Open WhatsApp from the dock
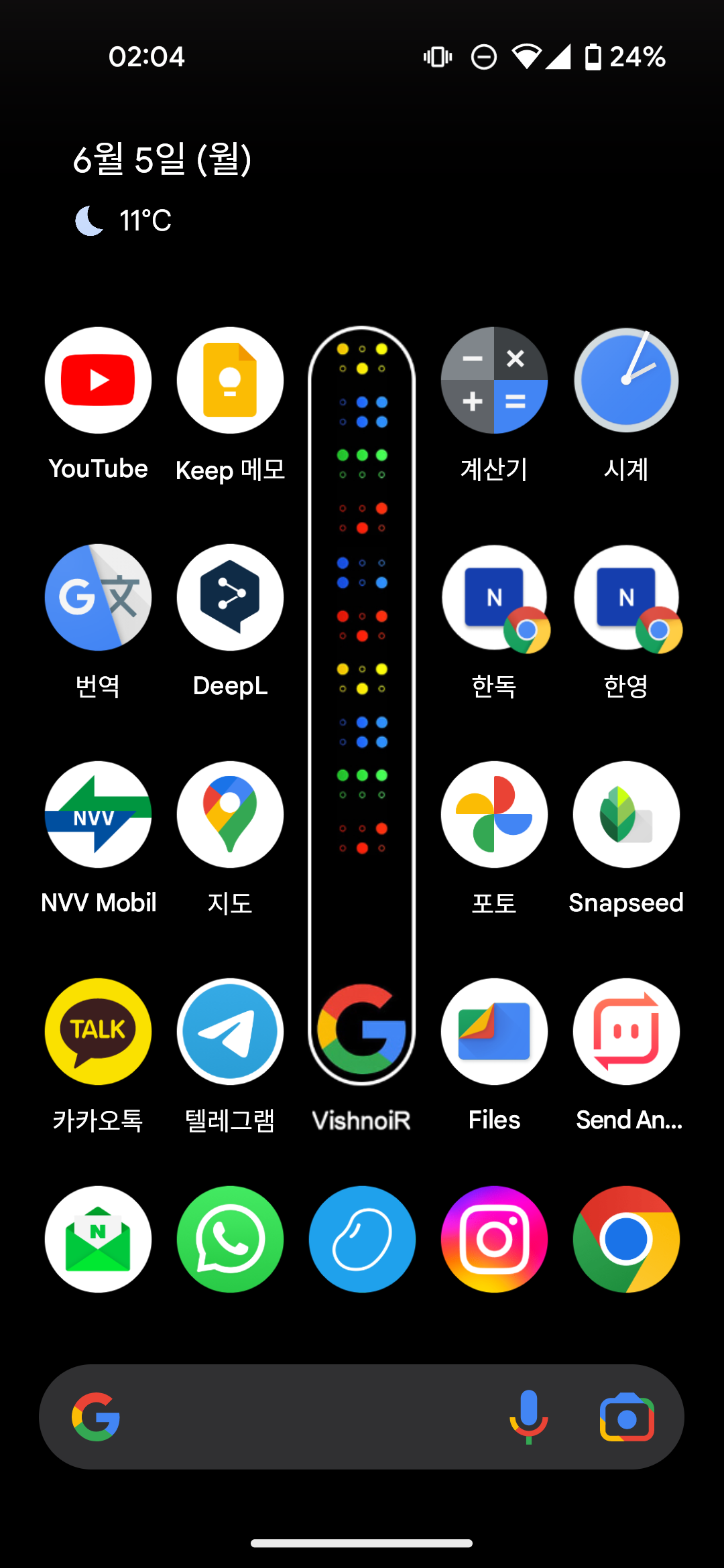 coord(230,1239)
